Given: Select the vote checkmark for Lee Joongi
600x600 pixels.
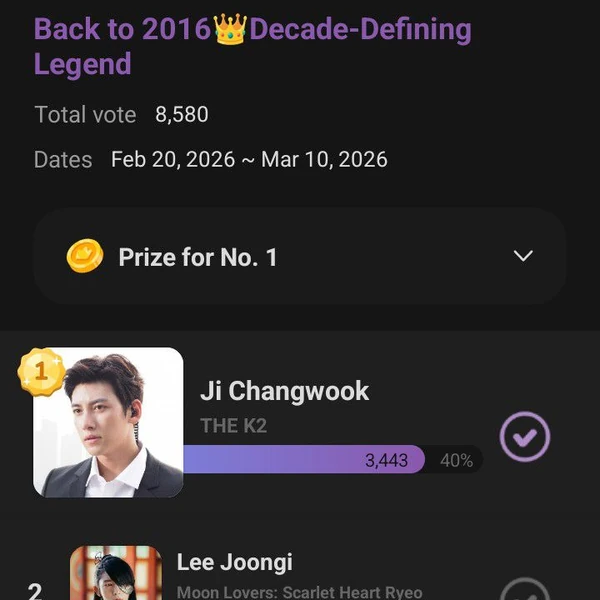Looking at the screenshot, I should (524, 592).
